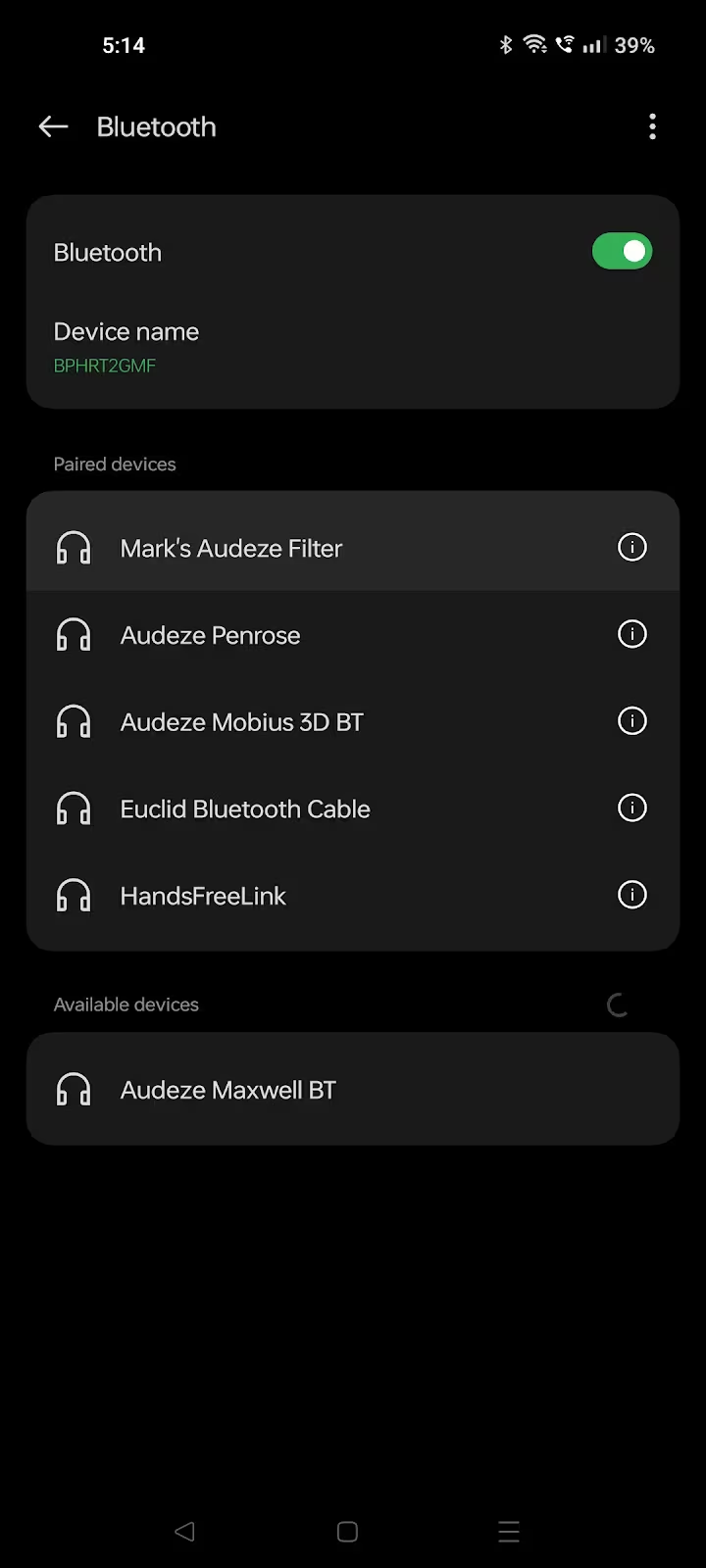Open recent apps from navigation bar
The height and width of the screenshot is (1568, 706).
click(508, 1532)
